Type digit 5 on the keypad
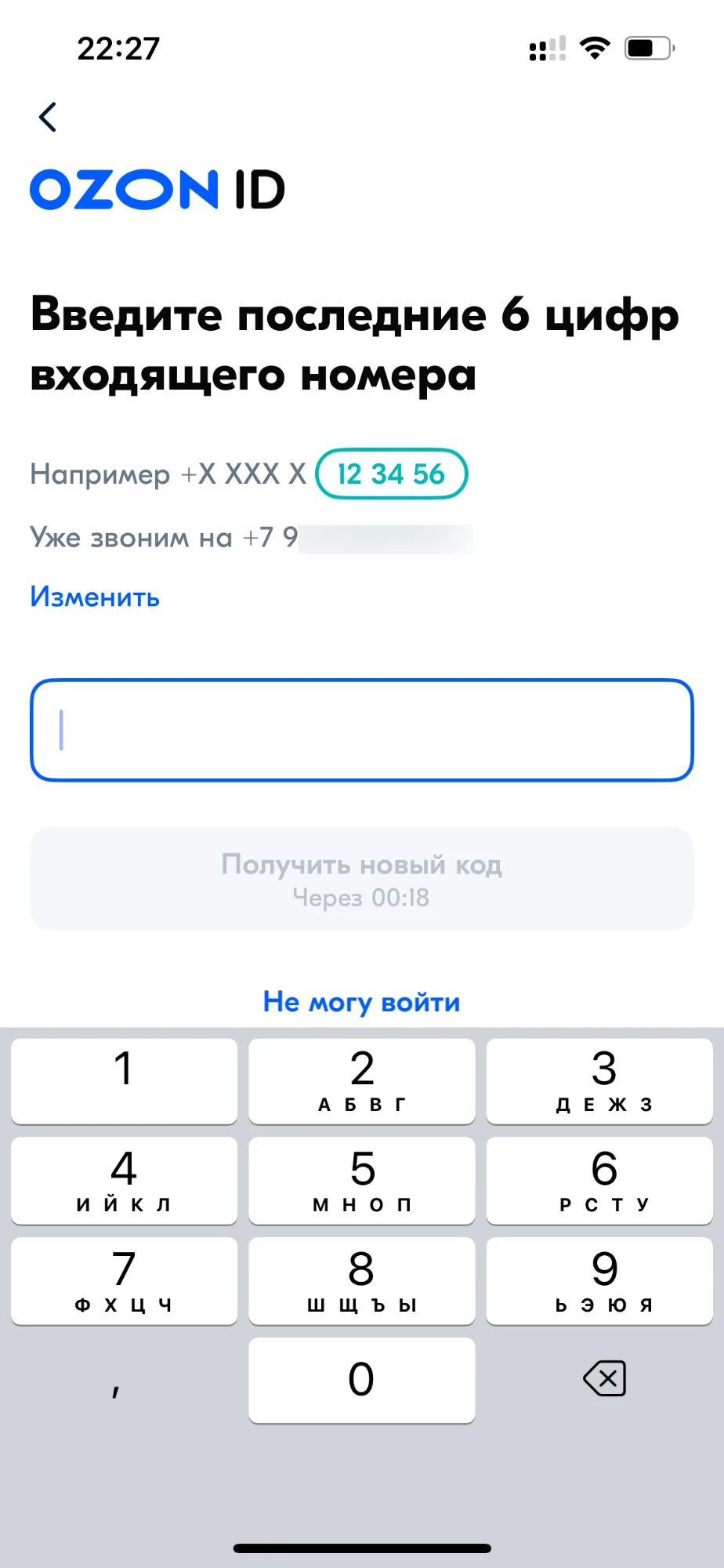The width and height of the screenshot is (724, 1568). 361,1180
